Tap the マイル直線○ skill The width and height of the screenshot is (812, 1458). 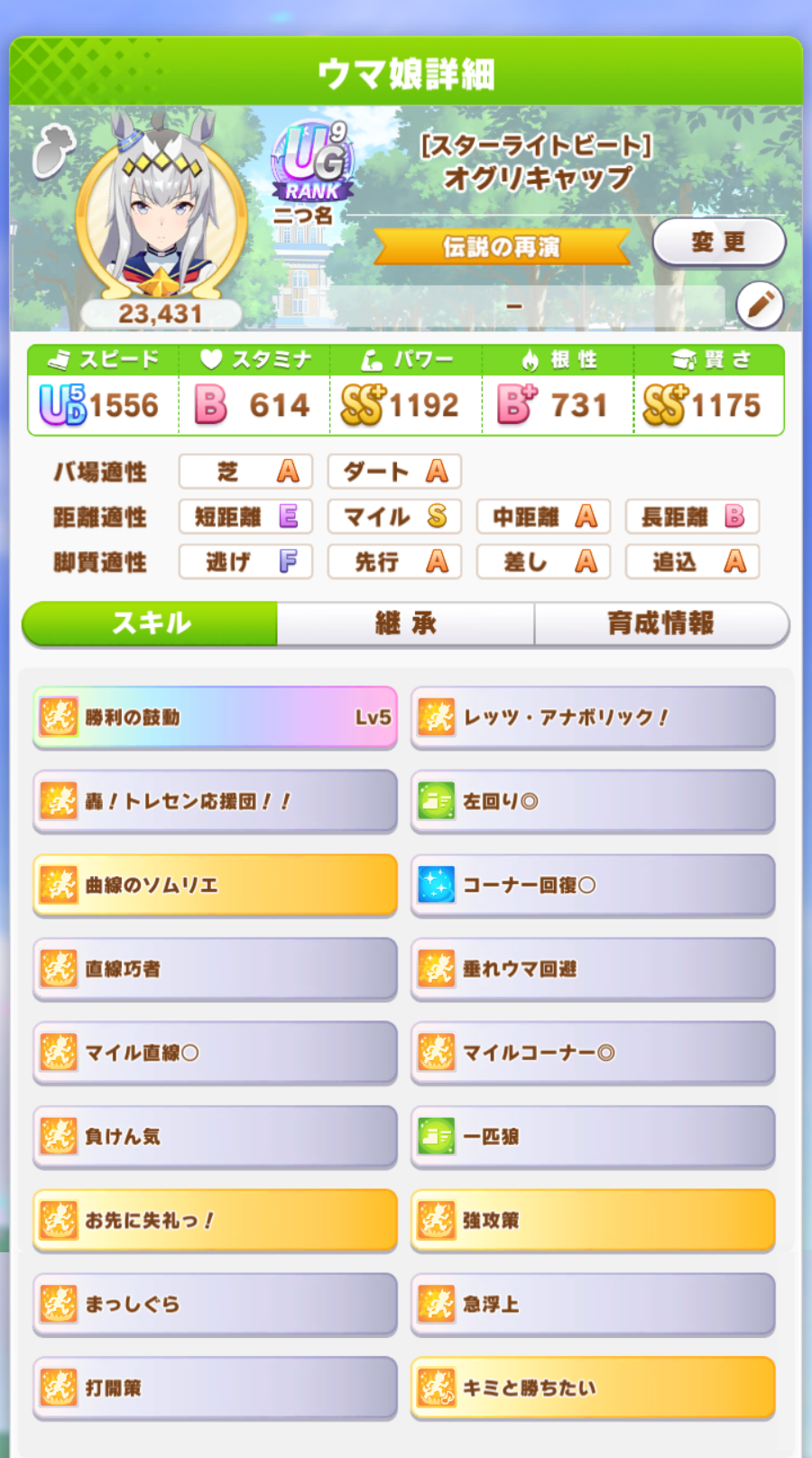click(215, 1053)
